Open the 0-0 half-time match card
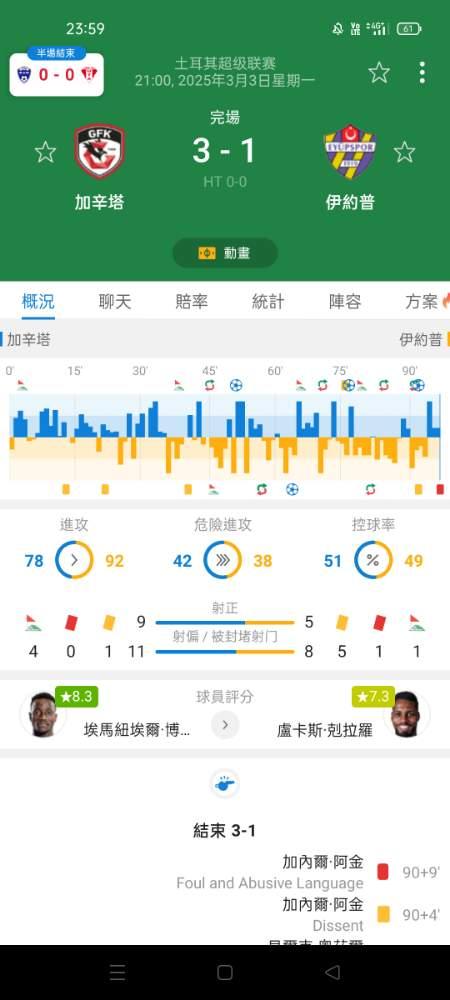Viewport: 450px width, 1000px height. [56, 75]
